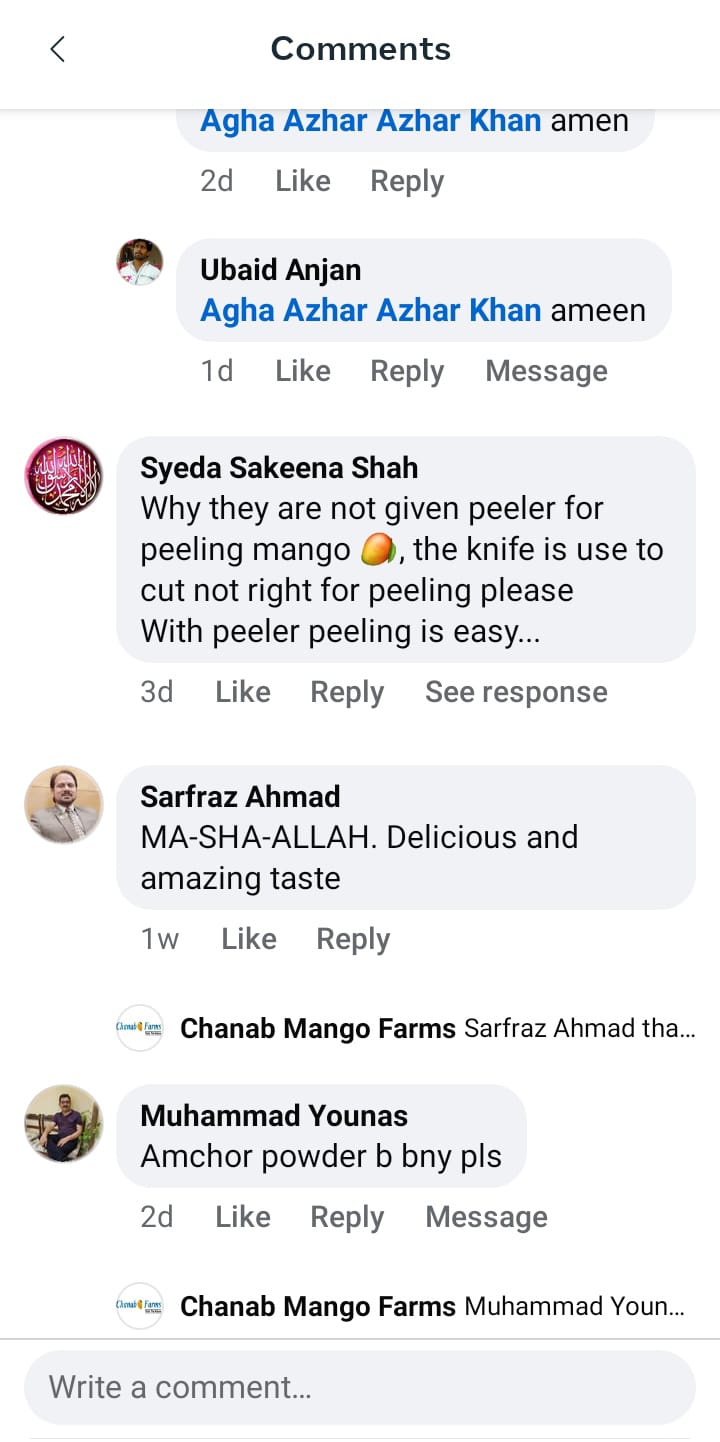Open Muhammad Younas's profile picture

(x=63, y=1123)
